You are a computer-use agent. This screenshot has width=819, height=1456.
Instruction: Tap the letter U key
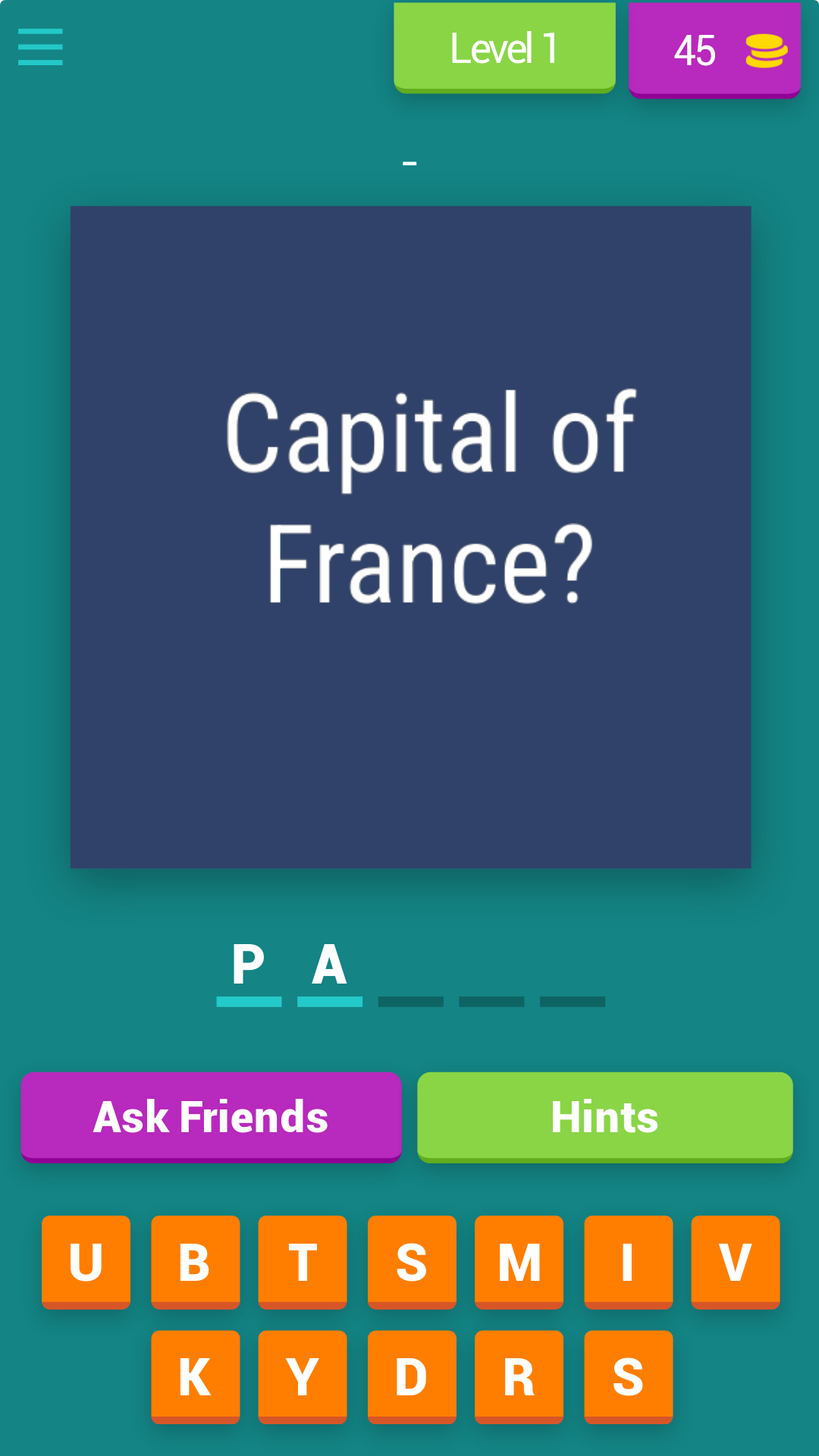pos(86,1261)
